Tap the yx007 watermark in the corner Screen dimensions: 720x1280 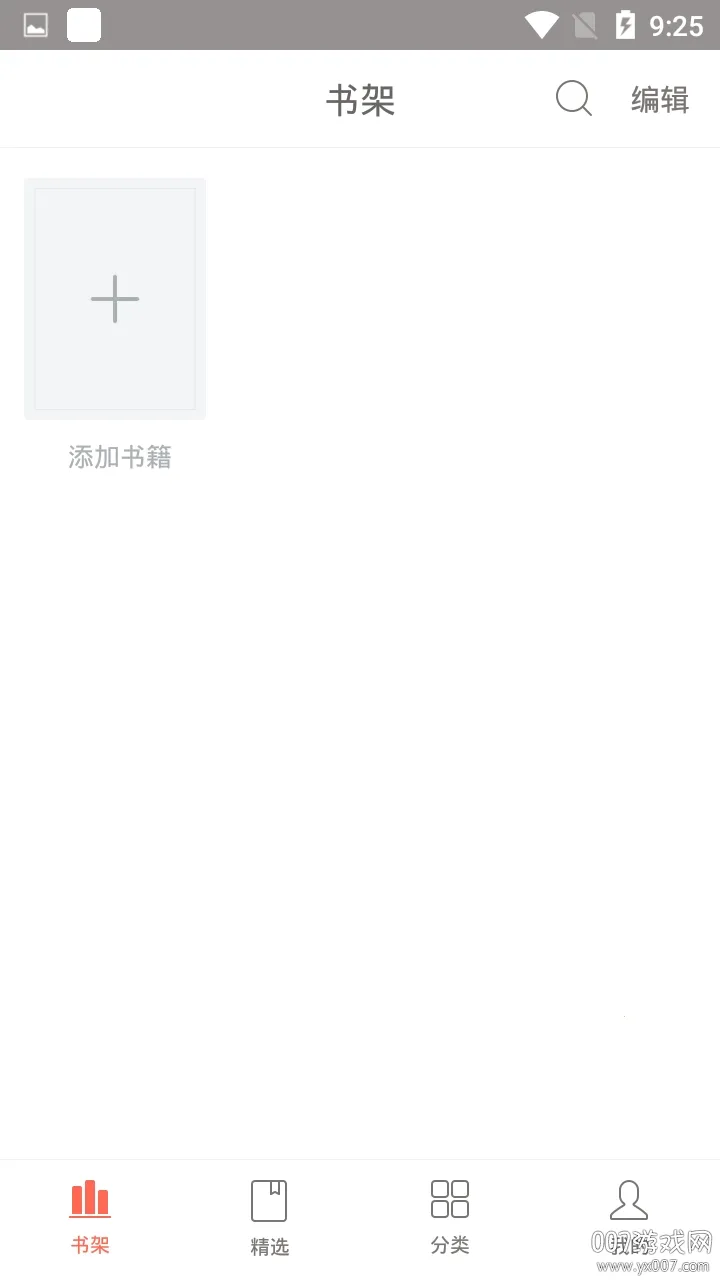[650, 1250]
